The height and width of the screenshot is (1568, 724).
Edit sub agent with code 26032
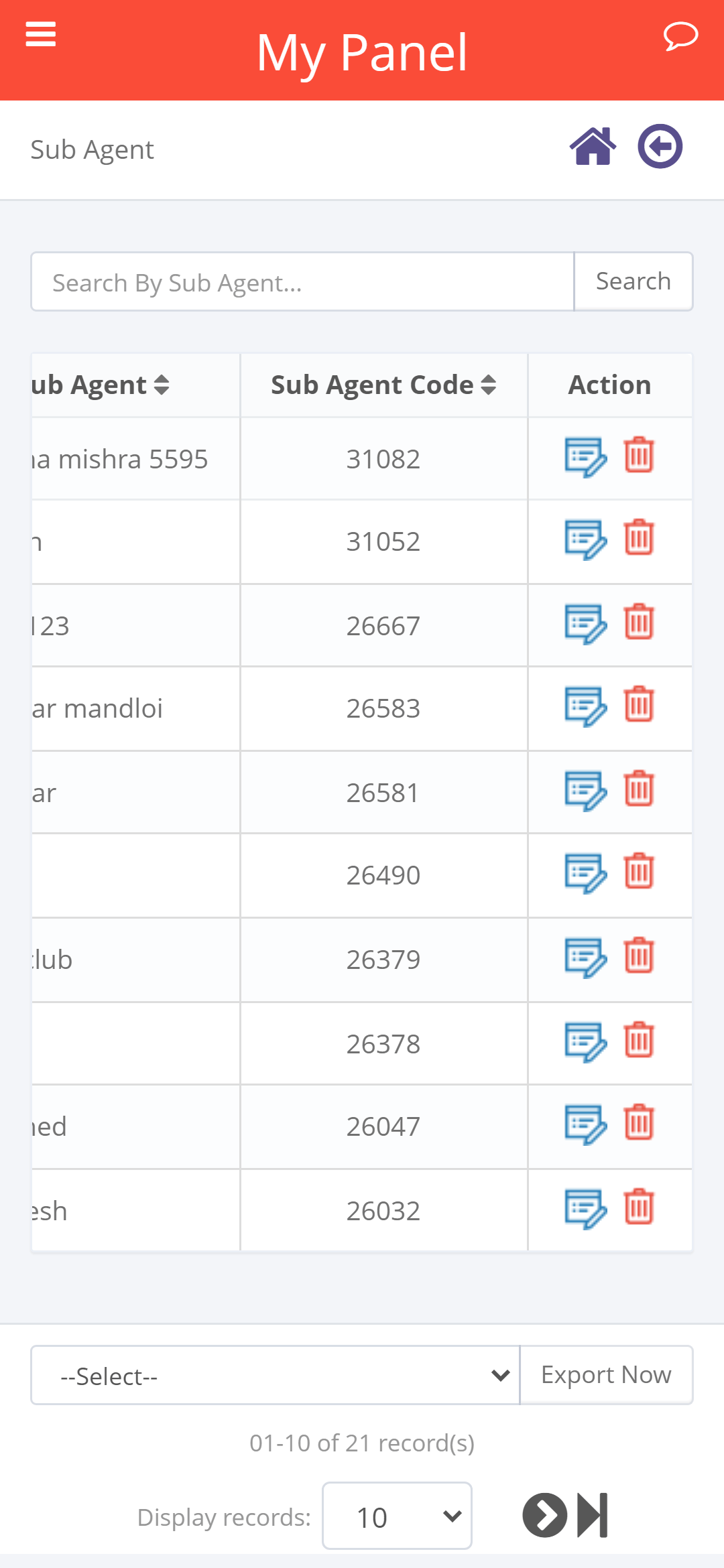coord(585,1209)
